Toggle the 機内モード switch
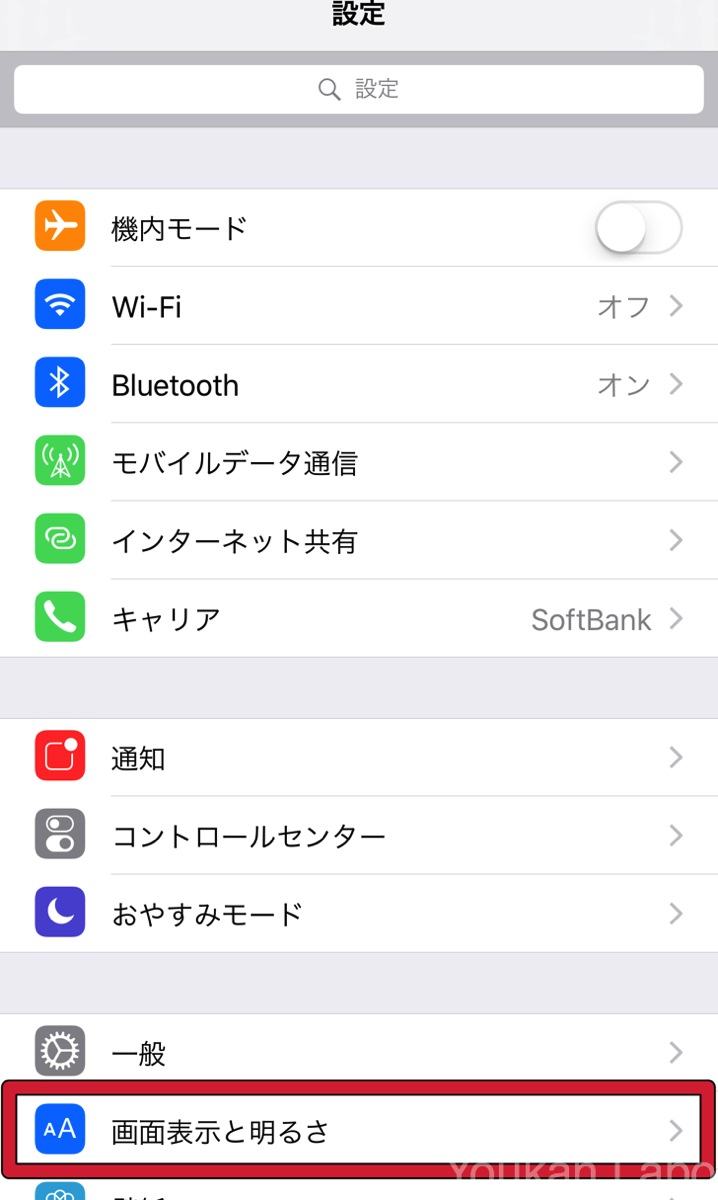 click(x=638, y=228)
